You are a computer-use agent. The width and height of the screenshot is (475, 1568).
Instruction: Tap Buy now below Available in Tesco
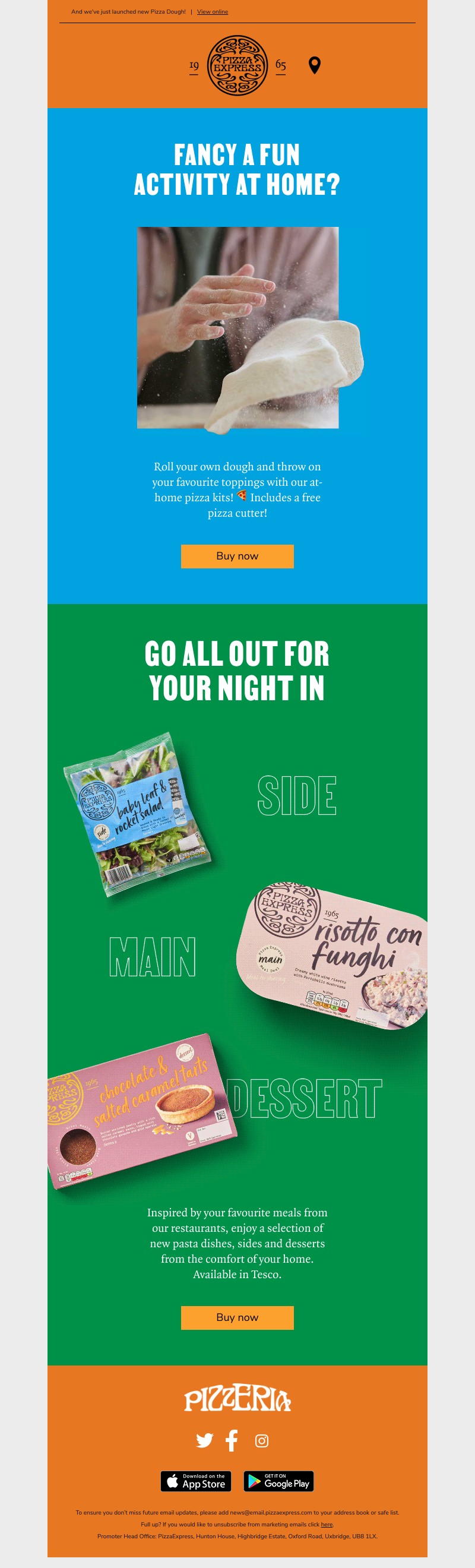(237, 1317)
